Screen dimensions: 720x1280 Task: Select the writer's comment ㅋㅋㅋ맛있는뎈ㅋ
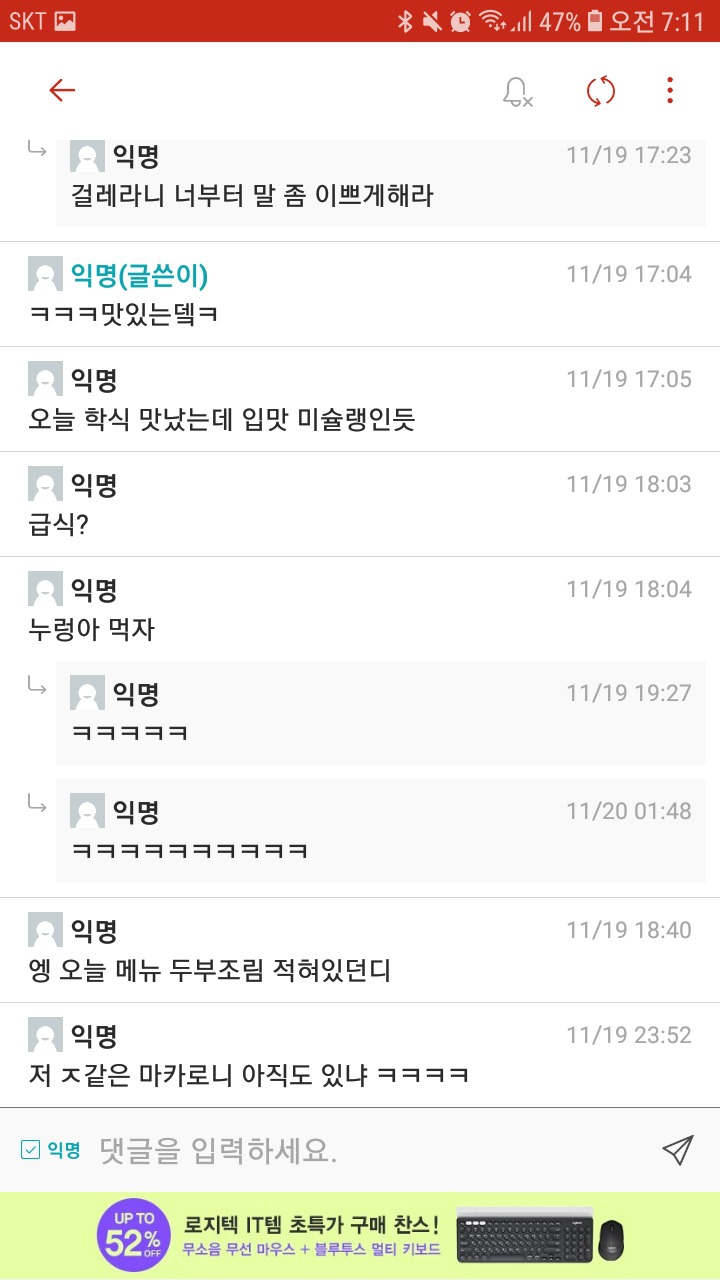360,294
